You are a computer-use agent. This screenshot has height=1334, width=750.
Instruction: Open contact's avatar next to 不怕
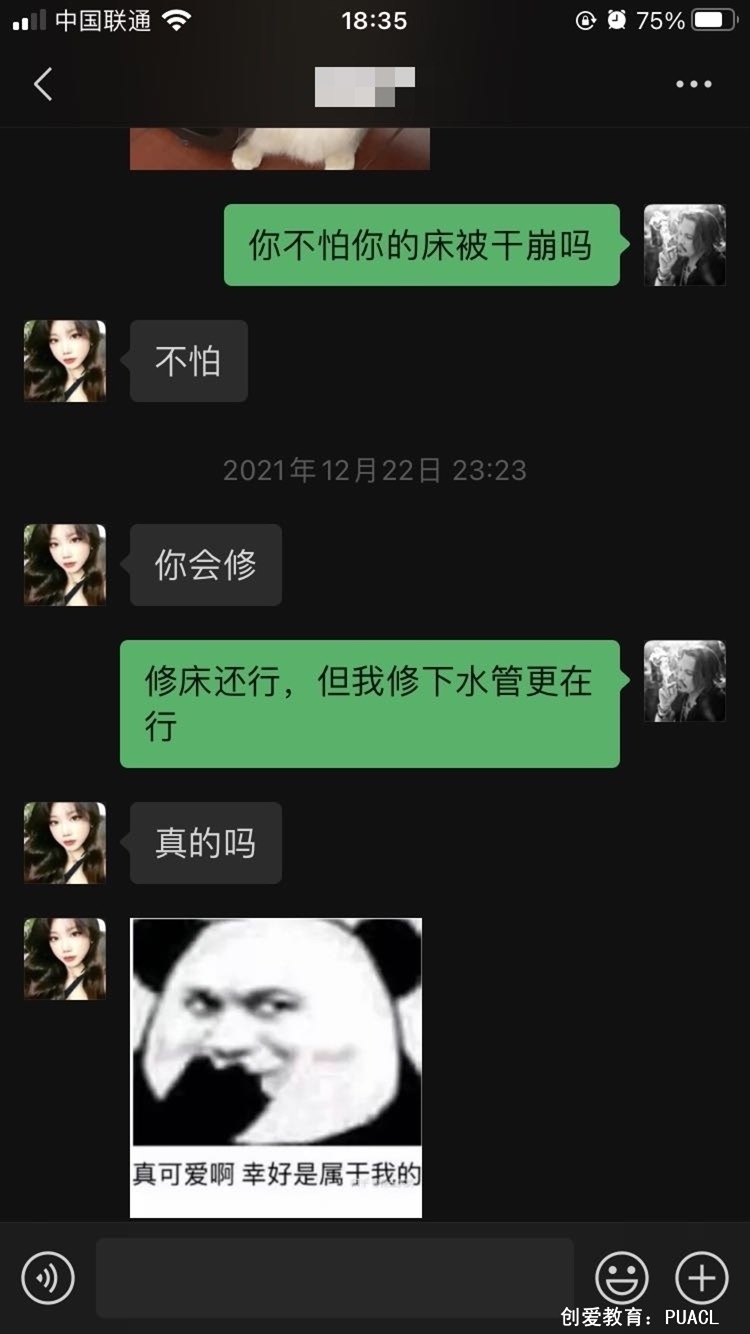click(x=65, y=361)
